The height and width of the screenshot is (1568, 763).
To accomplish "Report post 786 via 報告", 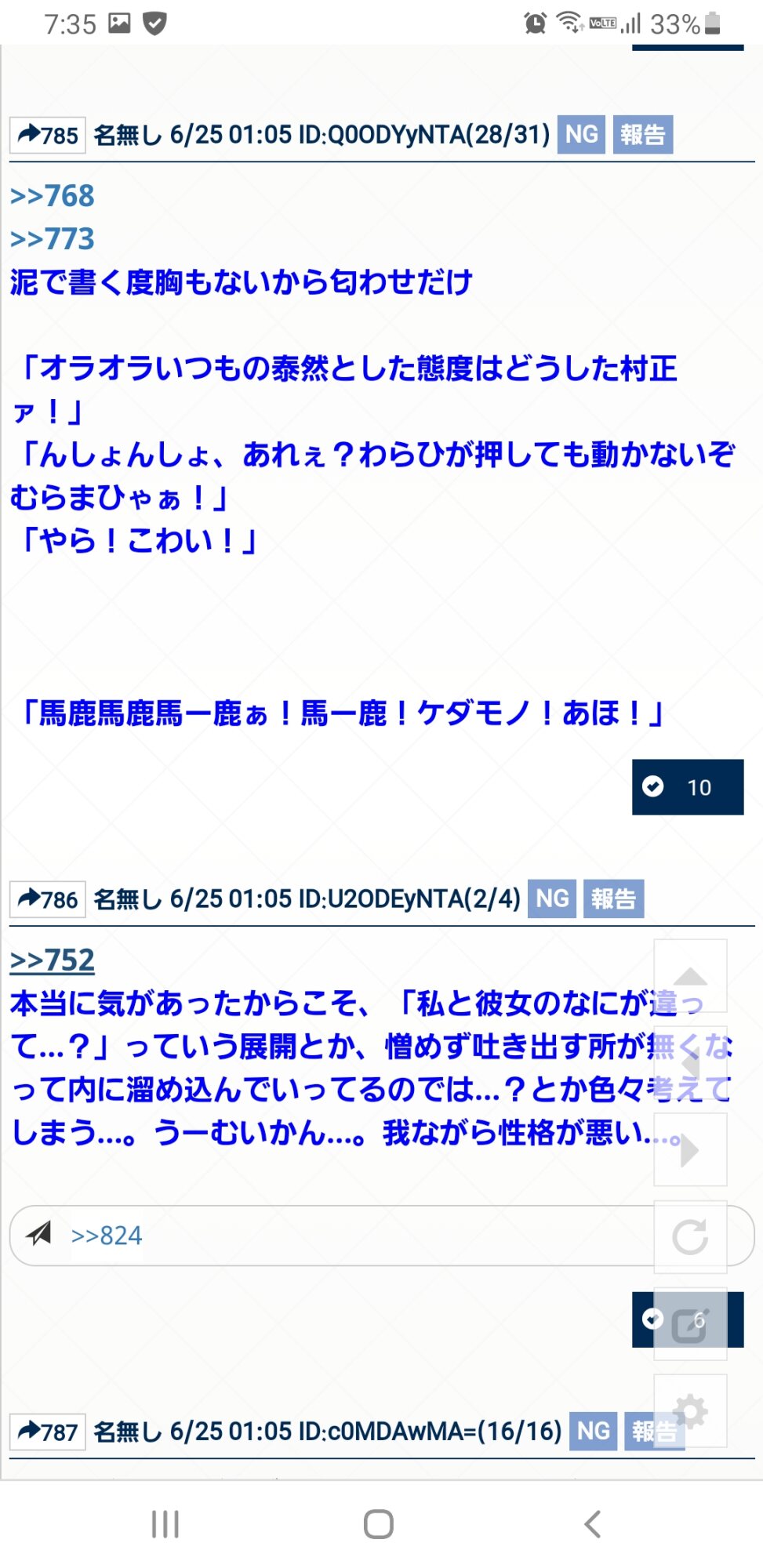I will tap(613, 898).
